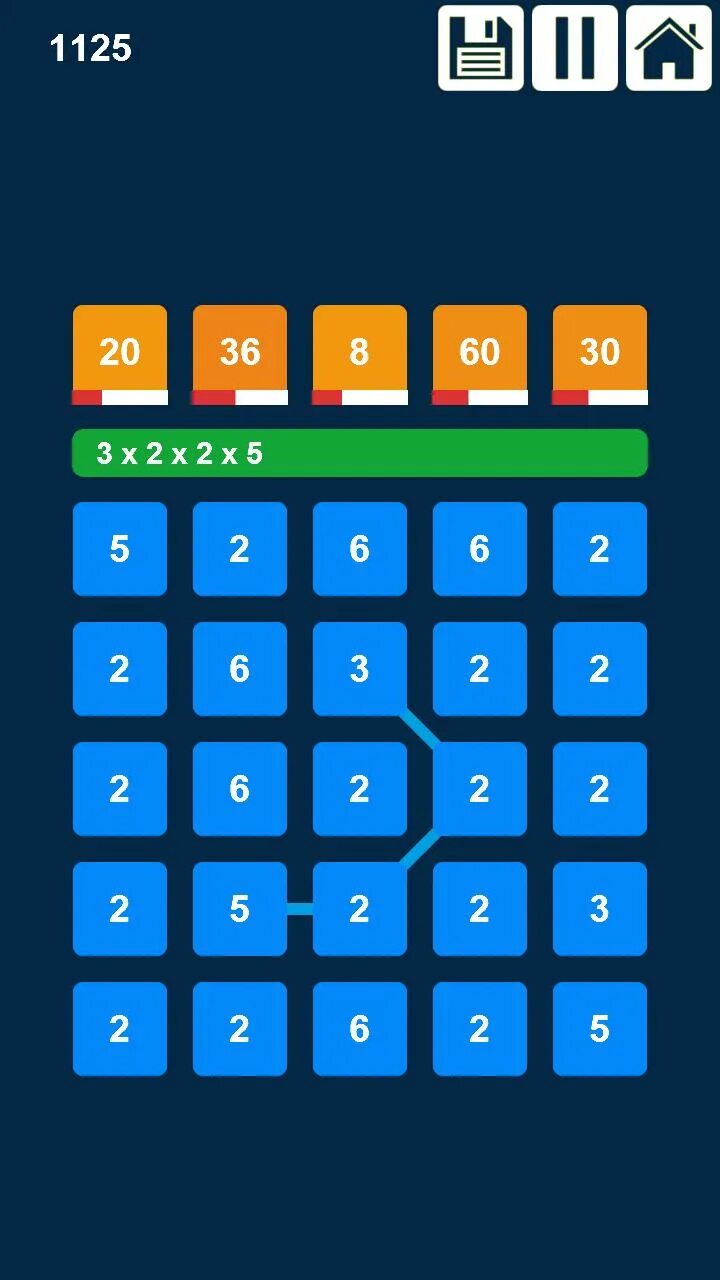Pause the game

[574, 48]
